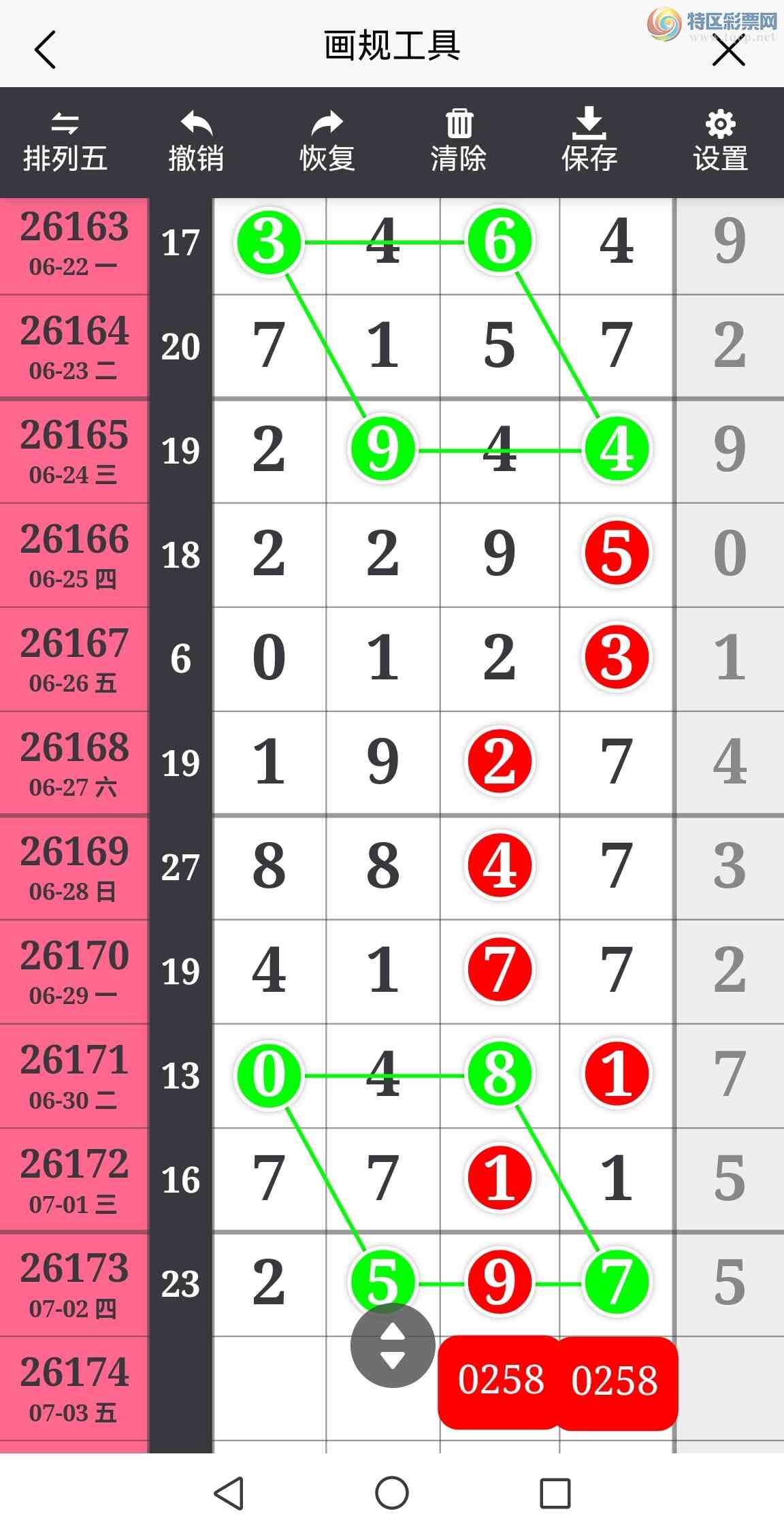The width and height of the screenshot is (784, 1533).
Task: Select the red circled 5 in row 26166
Action: tap(617, 553)
